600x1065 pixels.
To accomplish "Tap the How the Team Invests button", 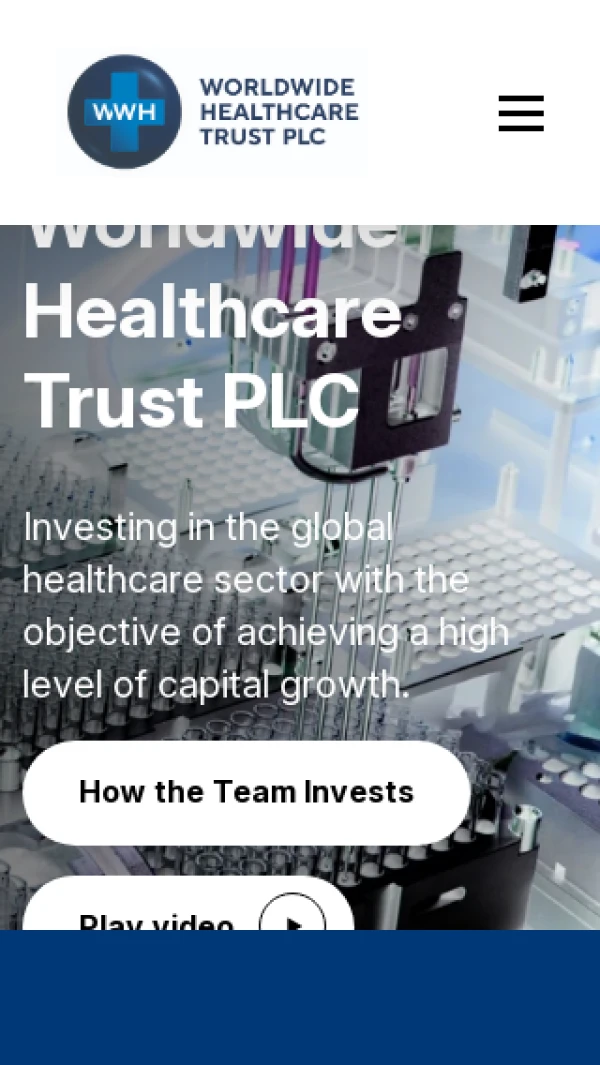I will [247, 793].
